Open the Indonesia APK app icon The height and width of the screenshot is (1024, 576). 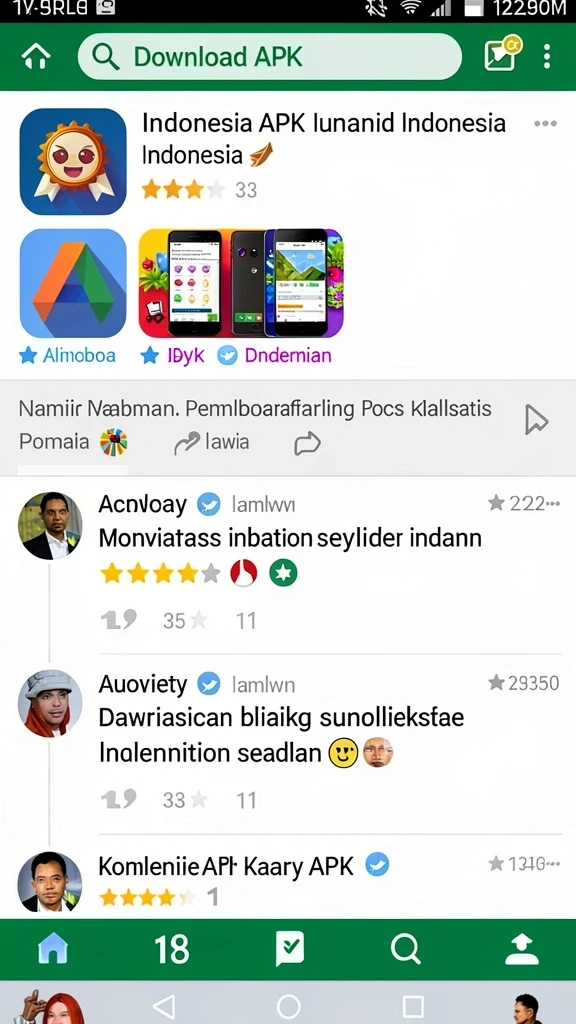click(x=72, y=161)
